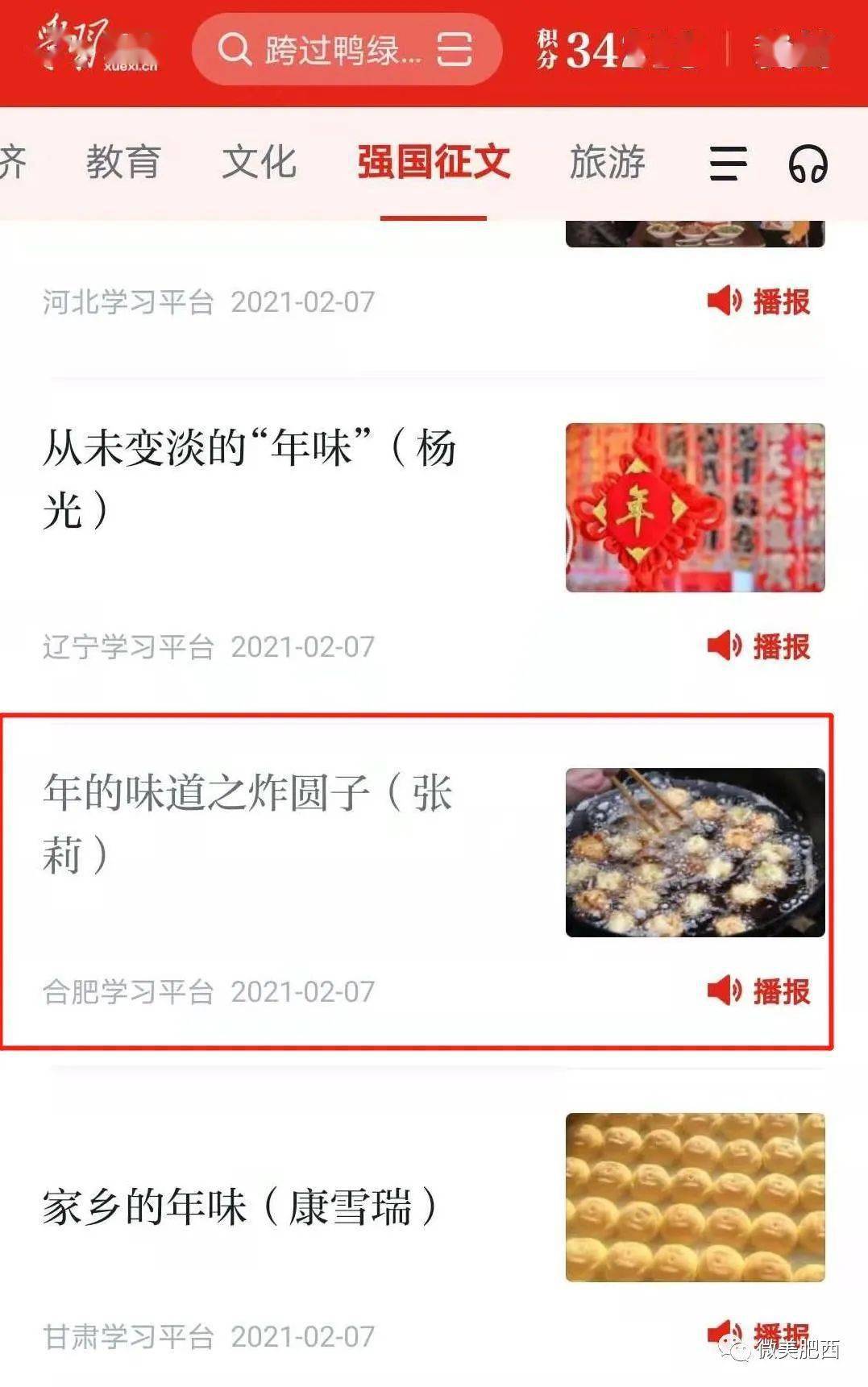Open article 家乡的年味 by 康雪瑞
The width and height of the screenshot is (868, 1387).
242,1205
